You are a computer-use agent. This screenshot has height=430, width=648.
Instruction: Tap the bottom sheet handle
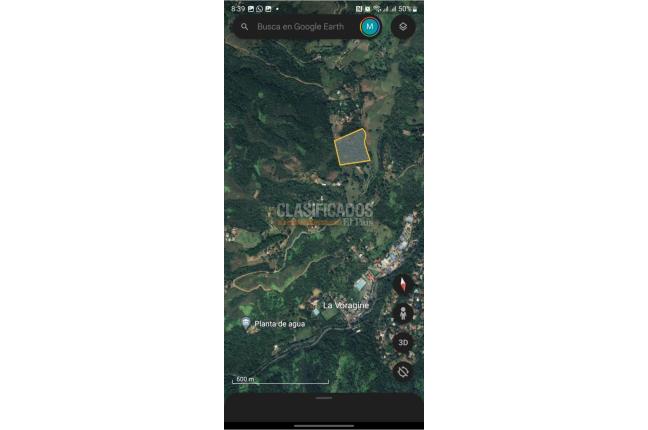point(323,398)
